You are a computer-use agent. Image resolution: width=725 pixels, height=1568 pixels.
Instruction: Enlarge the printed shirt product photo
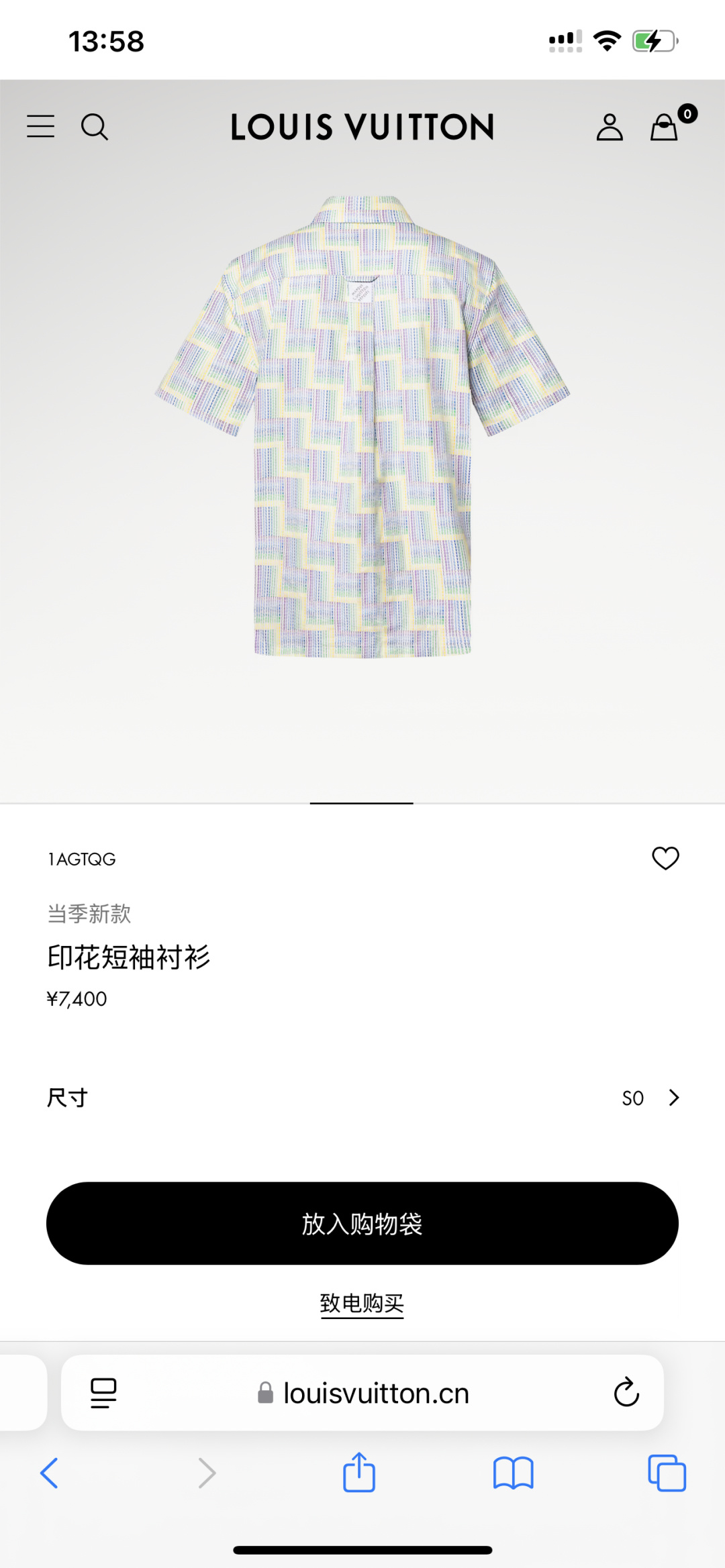(362, 429)
